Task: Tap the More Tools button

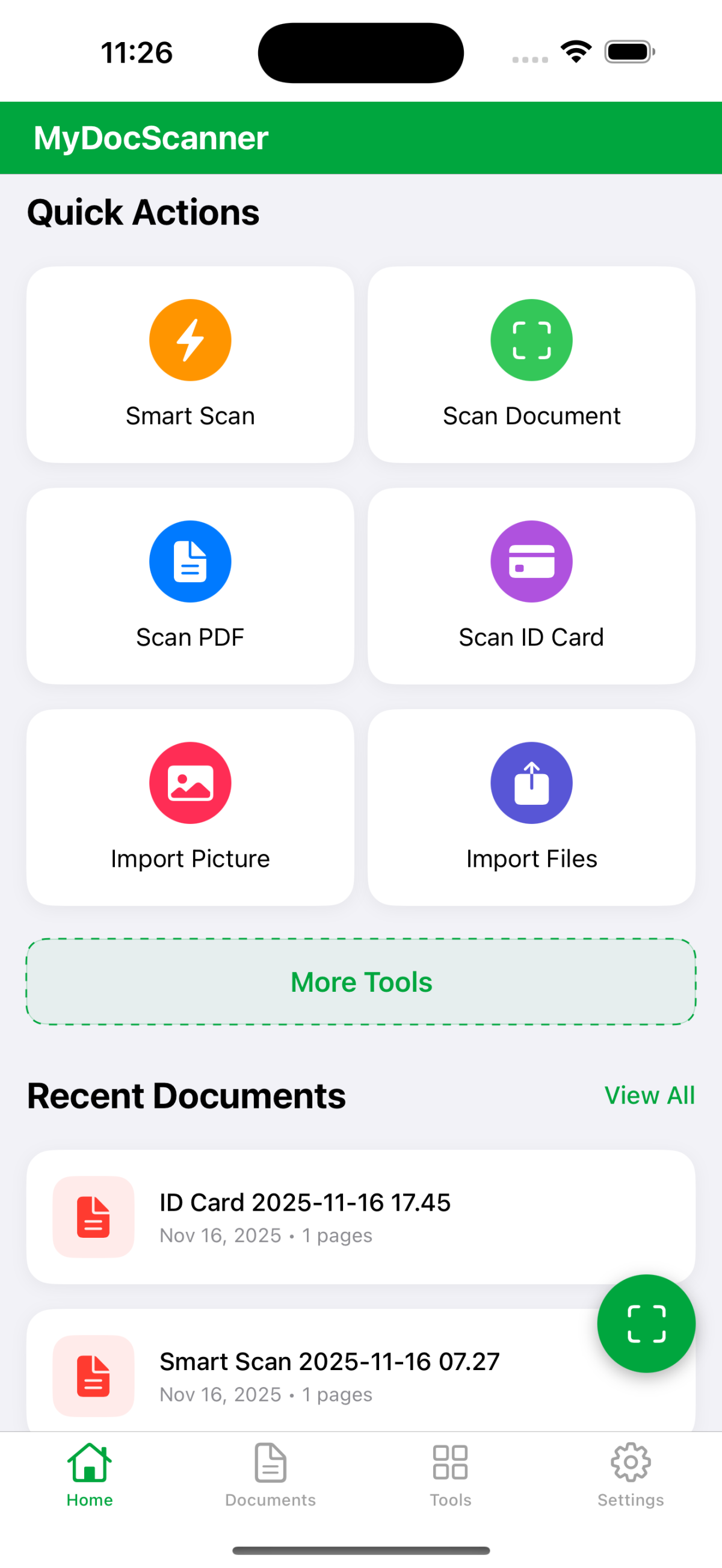Action: coord(361,982)
